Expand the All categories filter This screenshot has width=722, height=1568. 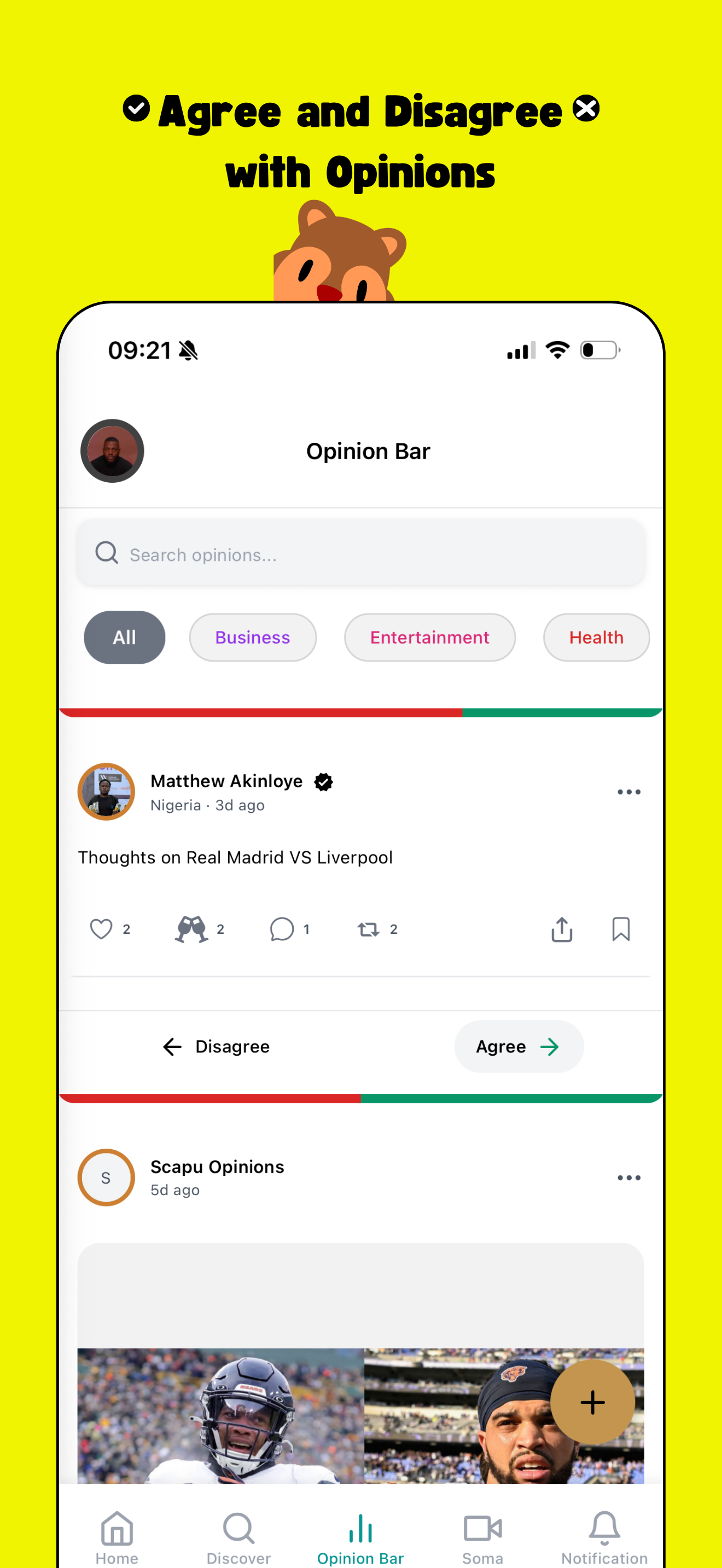click(x=124, y=637)
